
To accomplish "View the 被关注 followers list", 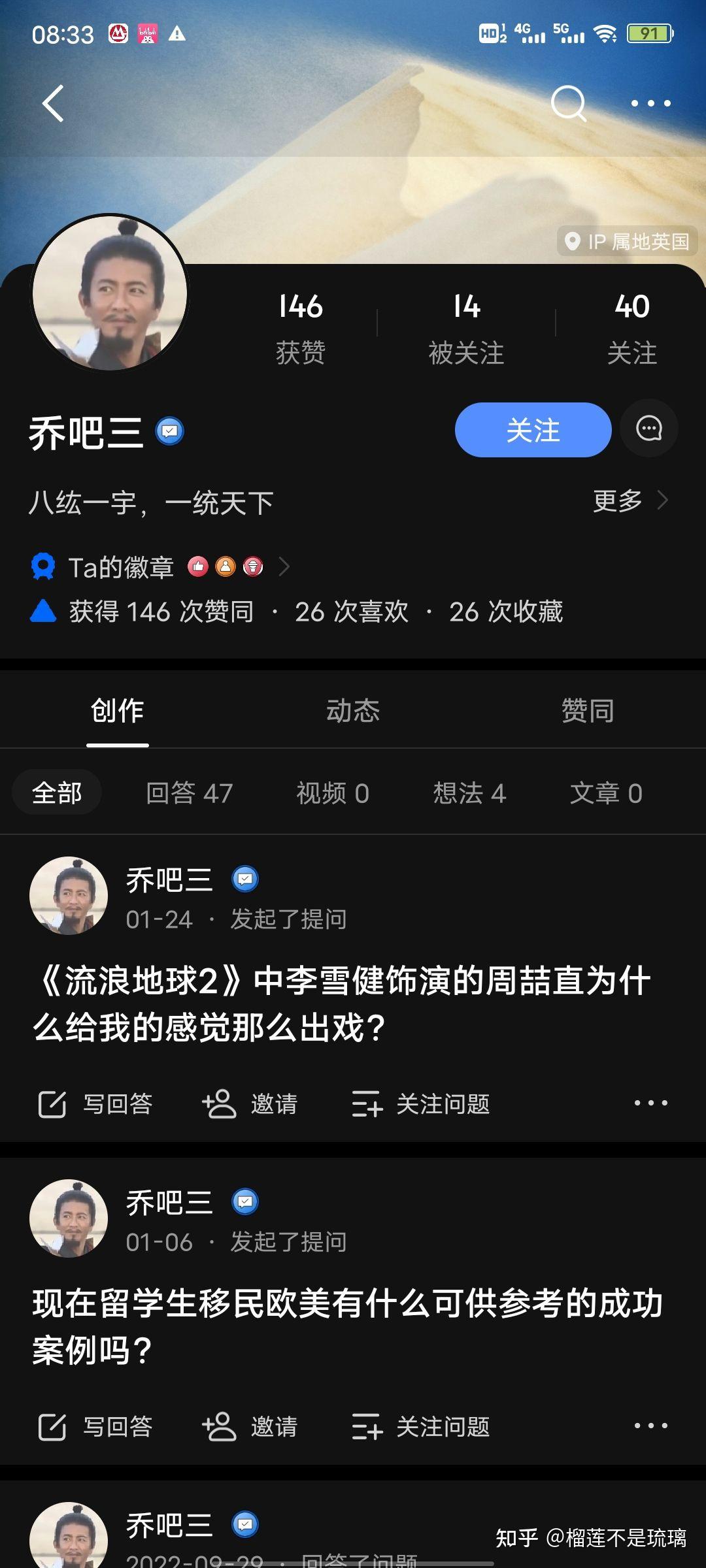I will [x=466, y=329].
